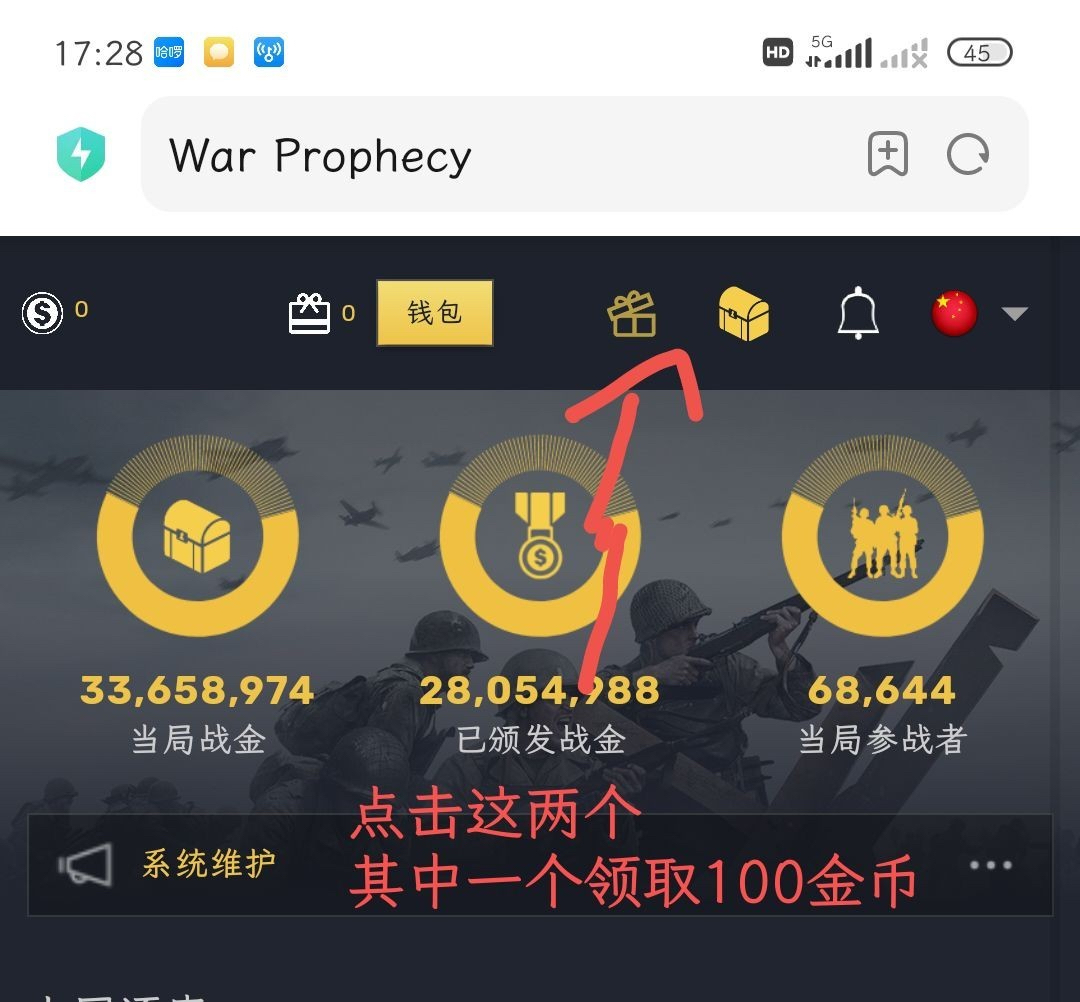Viewport: 1080px width, 1002px height.
Task: Open the 钱包 wallet button
Action: pos(434,313)
